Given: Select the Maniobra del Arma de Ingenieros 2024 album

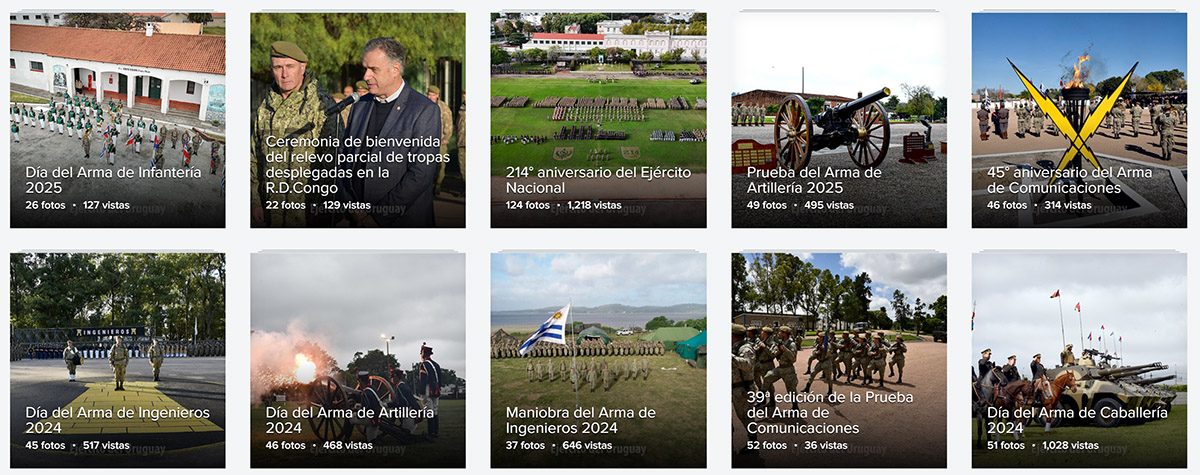Looking at the screenshot, I should 598,360.
